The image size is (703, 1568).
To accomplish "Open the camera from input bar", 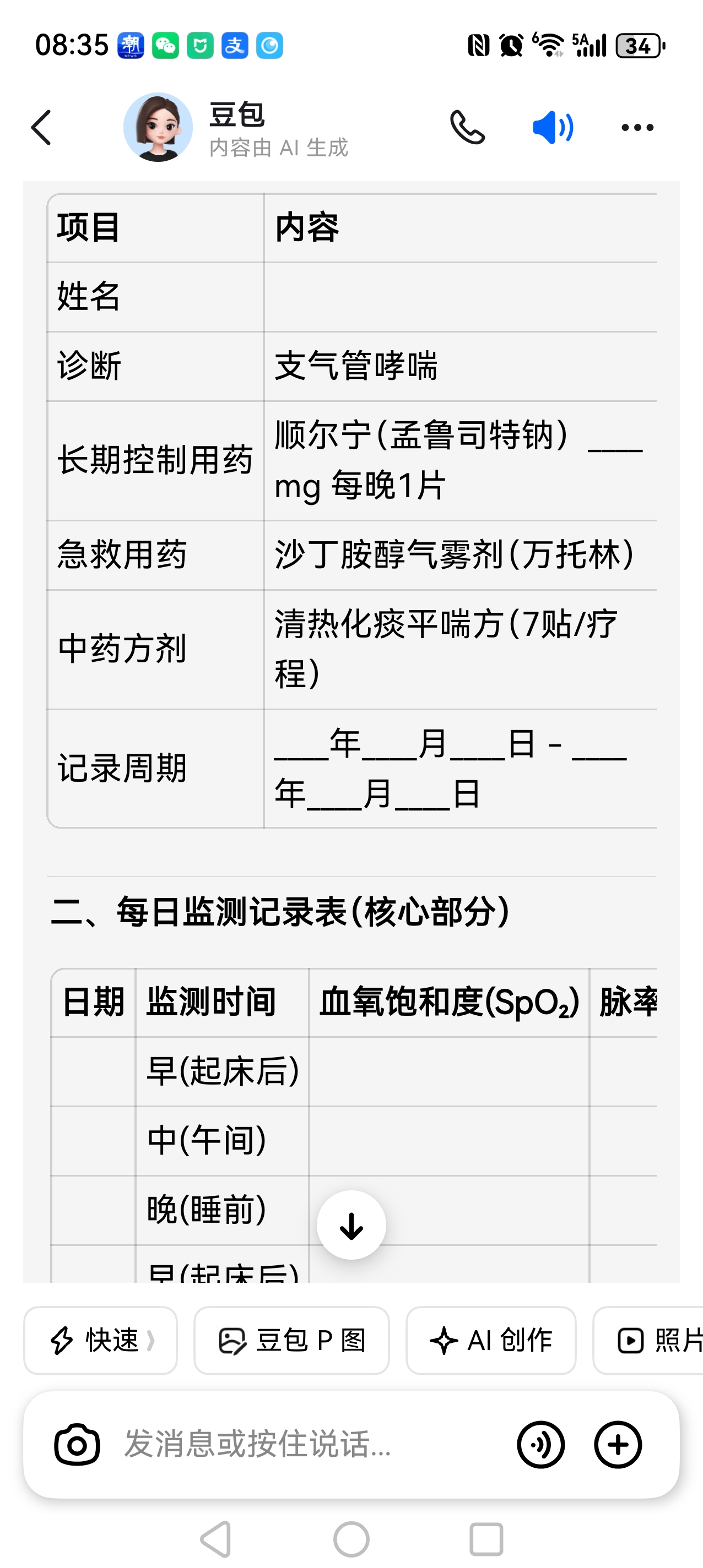I will click(77, 1445).
